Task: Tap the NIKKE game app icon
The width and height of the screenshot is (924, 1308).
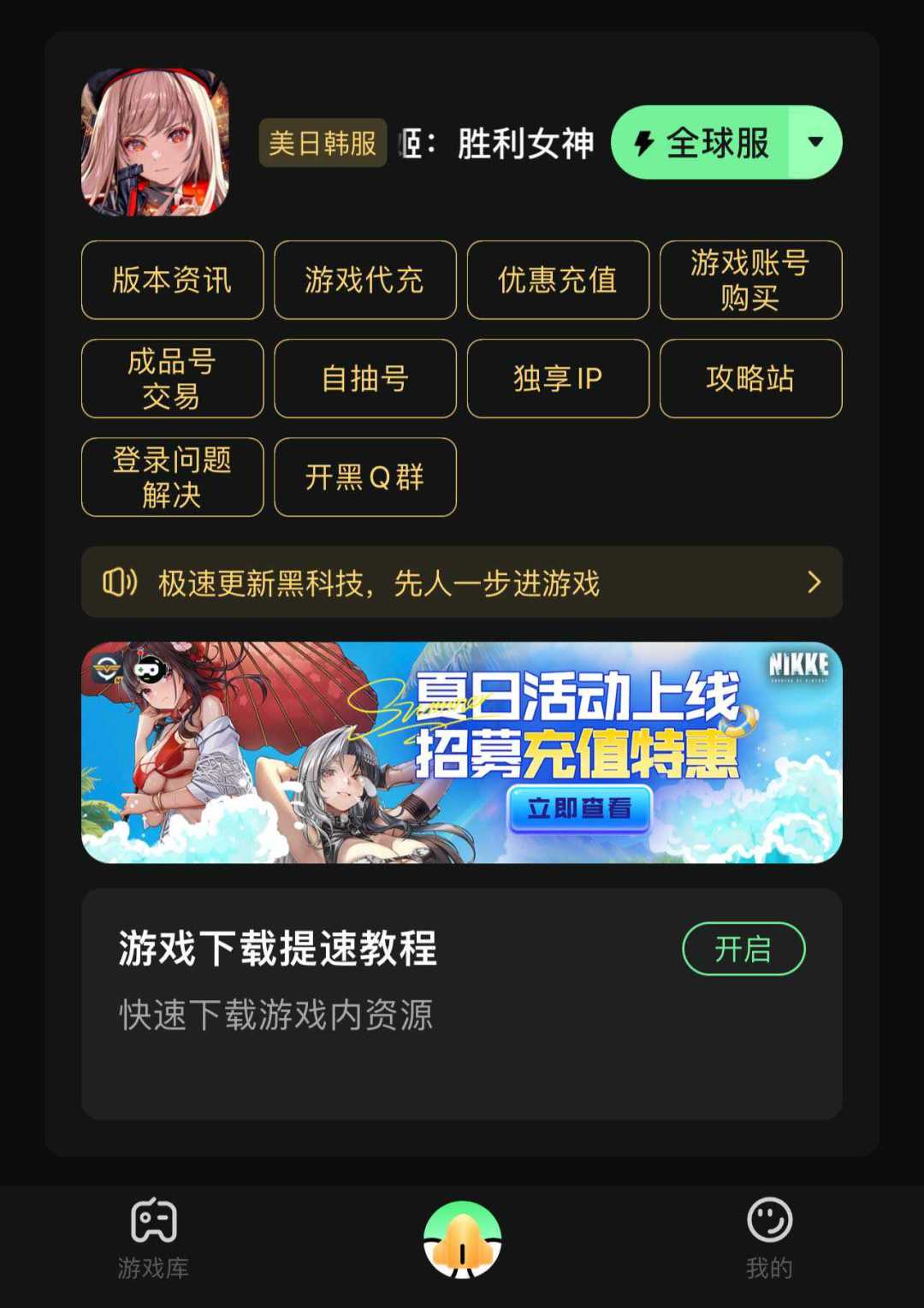Action: coord(156,143)
